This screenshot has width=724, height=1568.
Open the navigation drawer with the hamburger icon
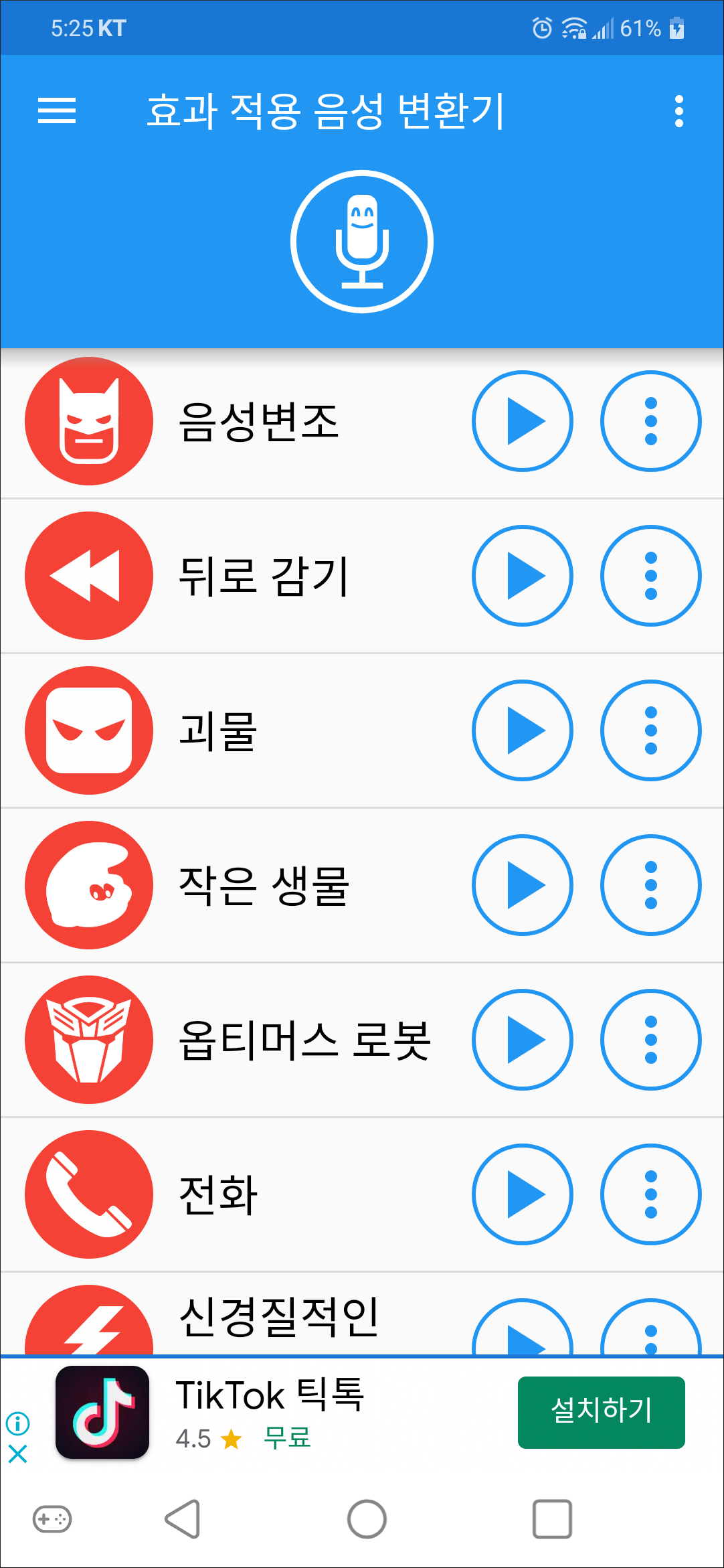coord(58,110)
